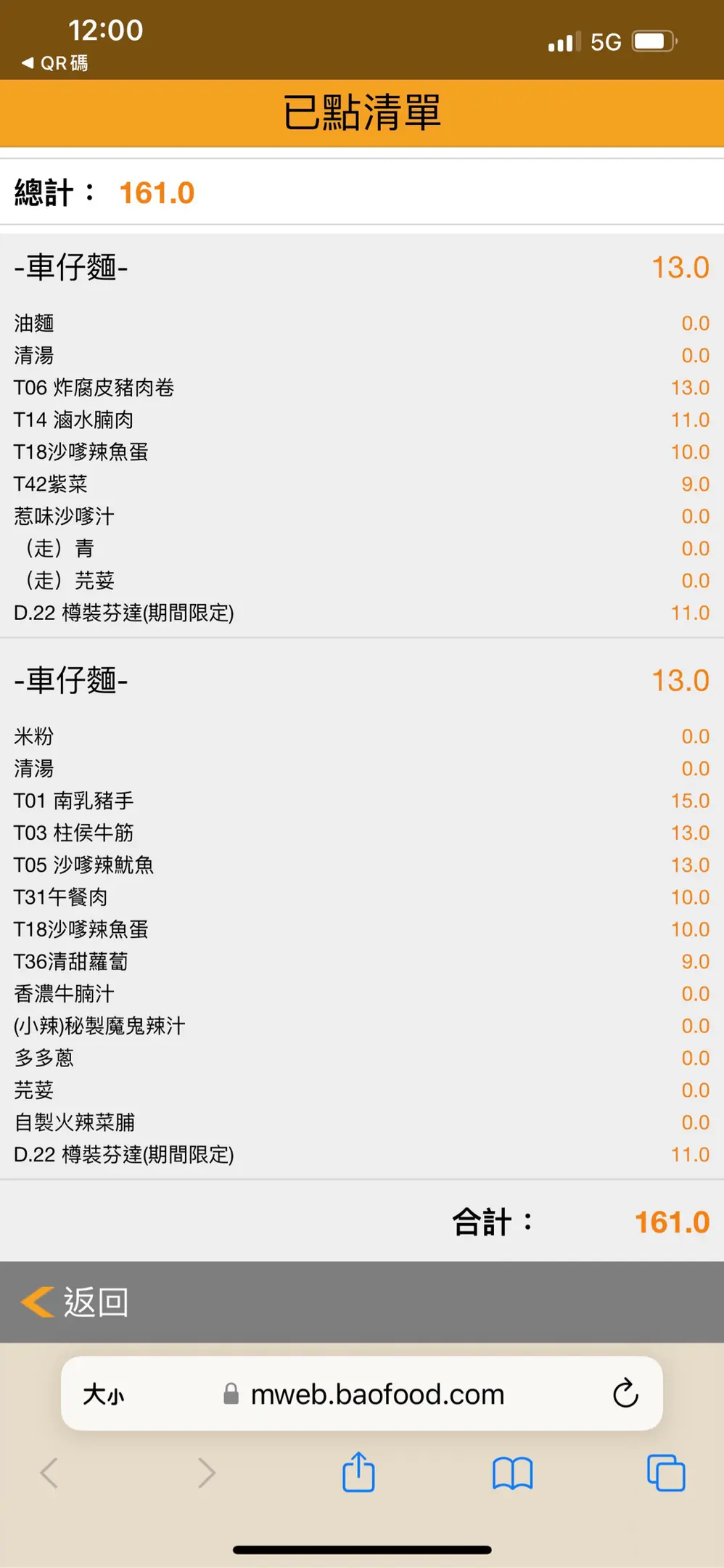Open Safari bookmarks

click(x=512, y=1474)
